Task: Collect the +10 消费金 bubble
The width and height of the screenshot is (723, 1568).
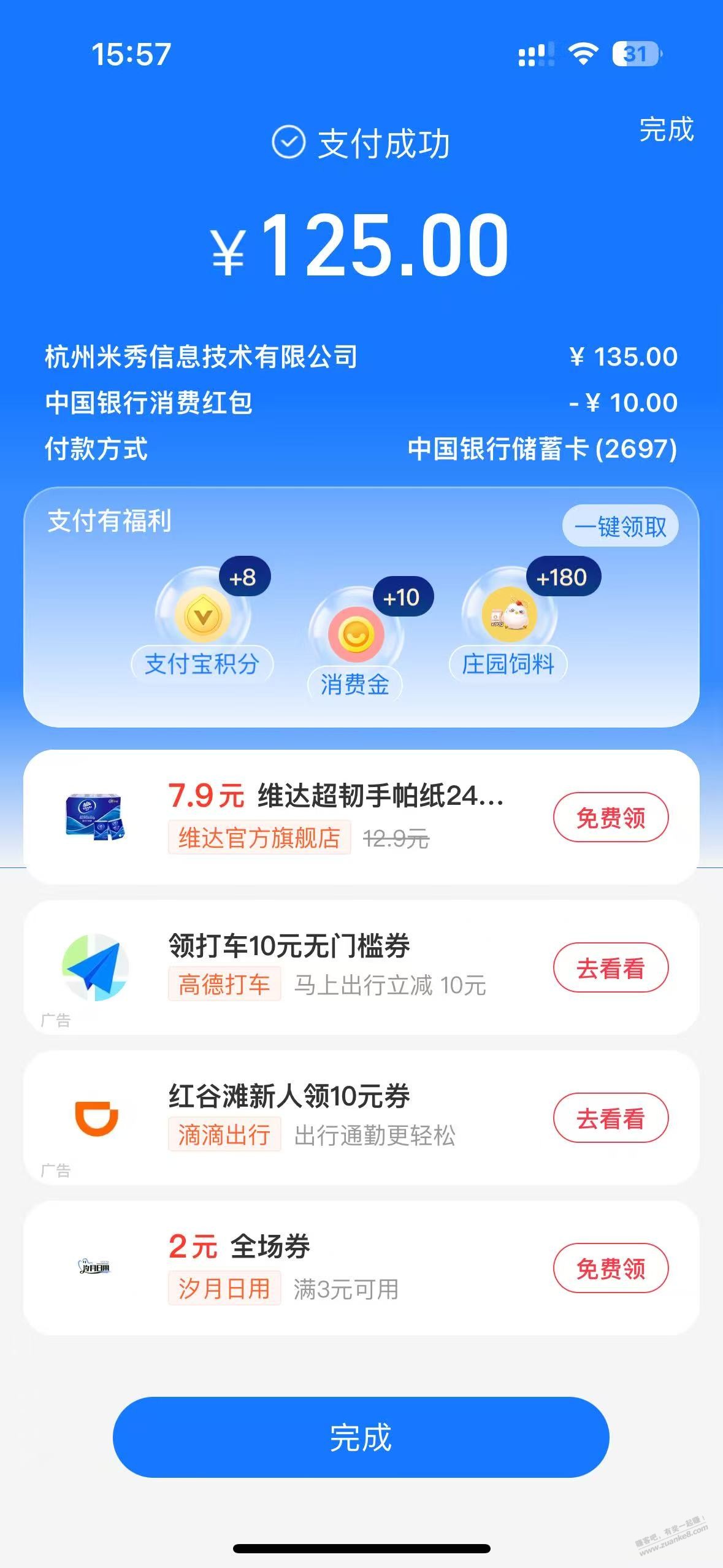Action: click(x=356, y=636)
